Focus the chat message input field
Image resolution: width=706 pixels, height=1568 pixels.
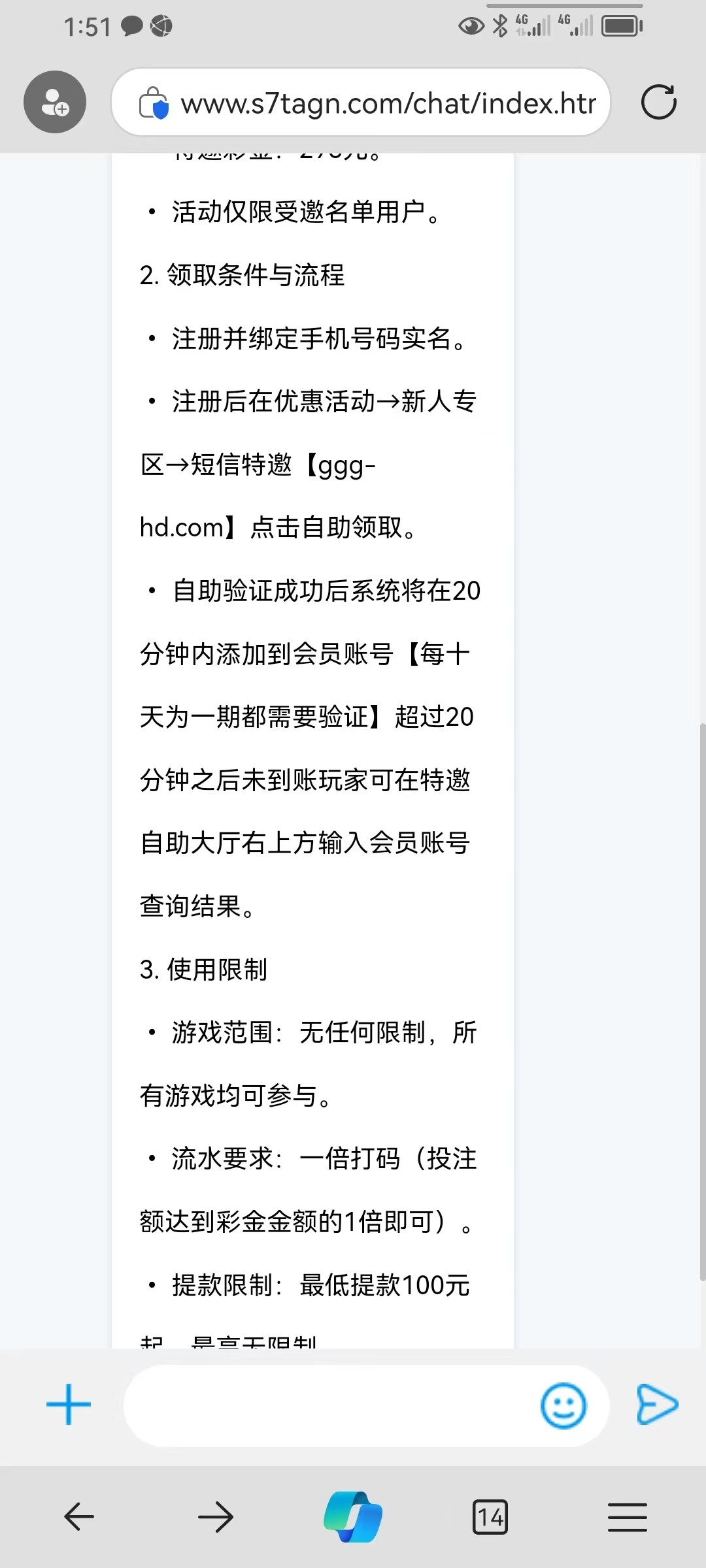(x=327, y=1405)
